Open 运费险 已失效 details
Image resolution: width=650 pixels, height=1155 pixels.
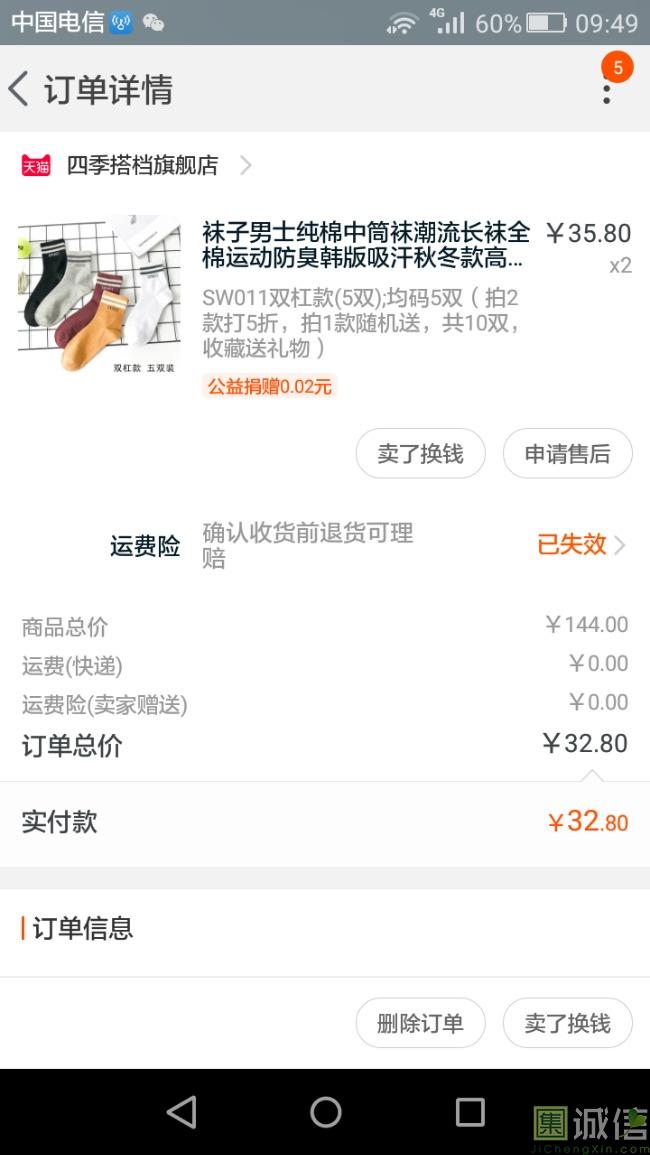tap(581, 545)
